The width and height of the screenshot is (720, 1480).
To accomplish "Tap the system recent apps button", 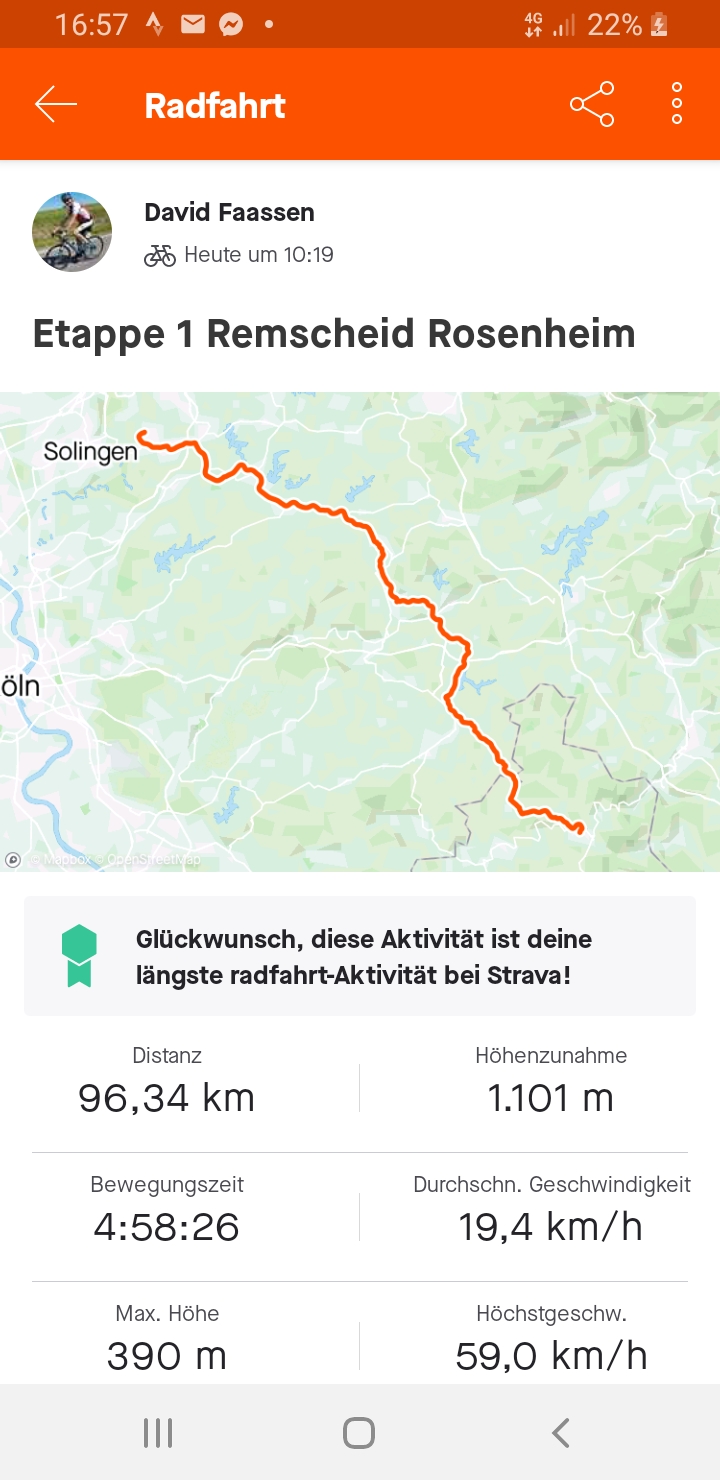I will pyautogui.click(x=158, y=1433).
